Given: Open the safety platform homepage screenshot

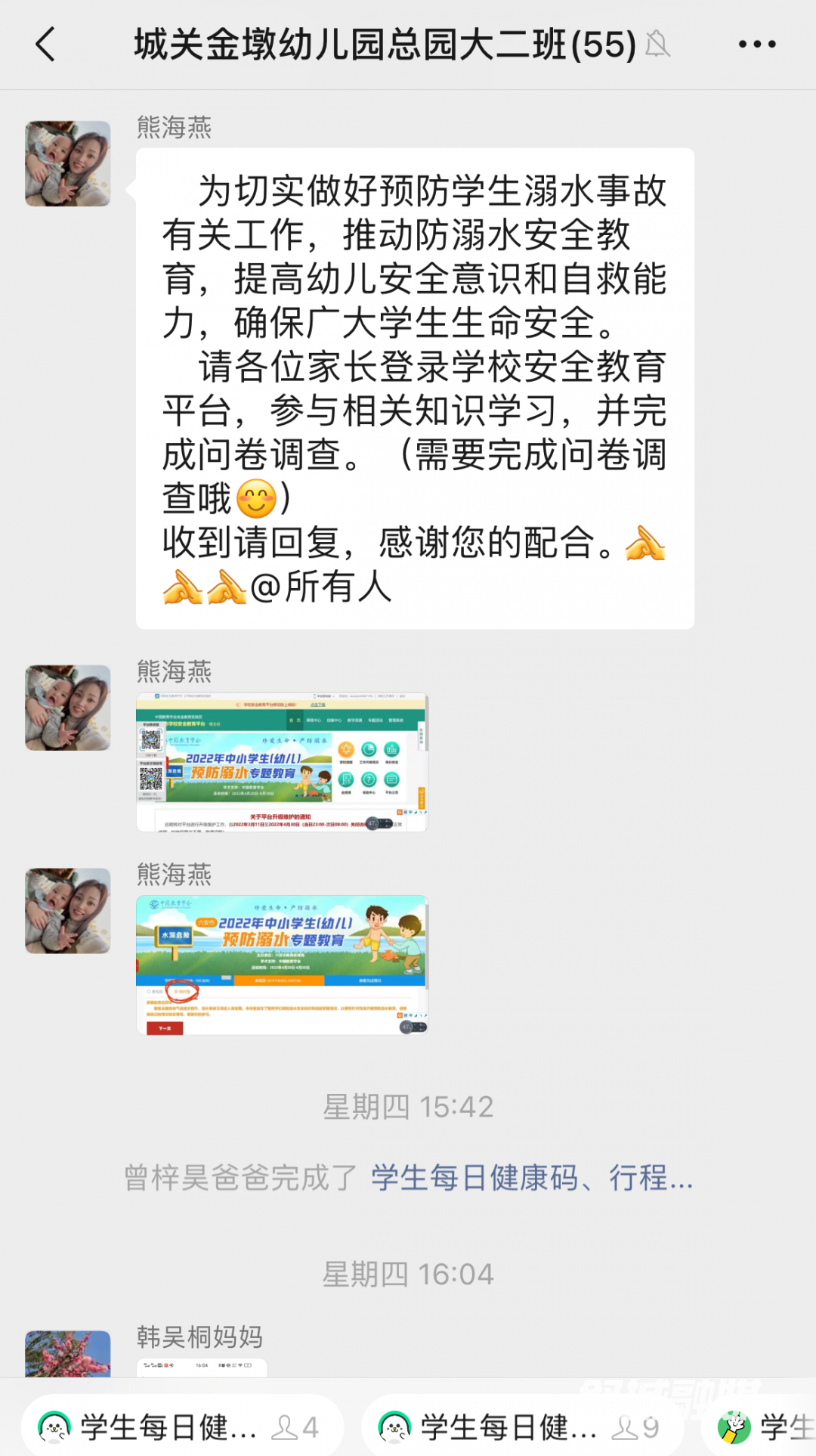Looking at the screenshot, I should (x=282, y=762).
